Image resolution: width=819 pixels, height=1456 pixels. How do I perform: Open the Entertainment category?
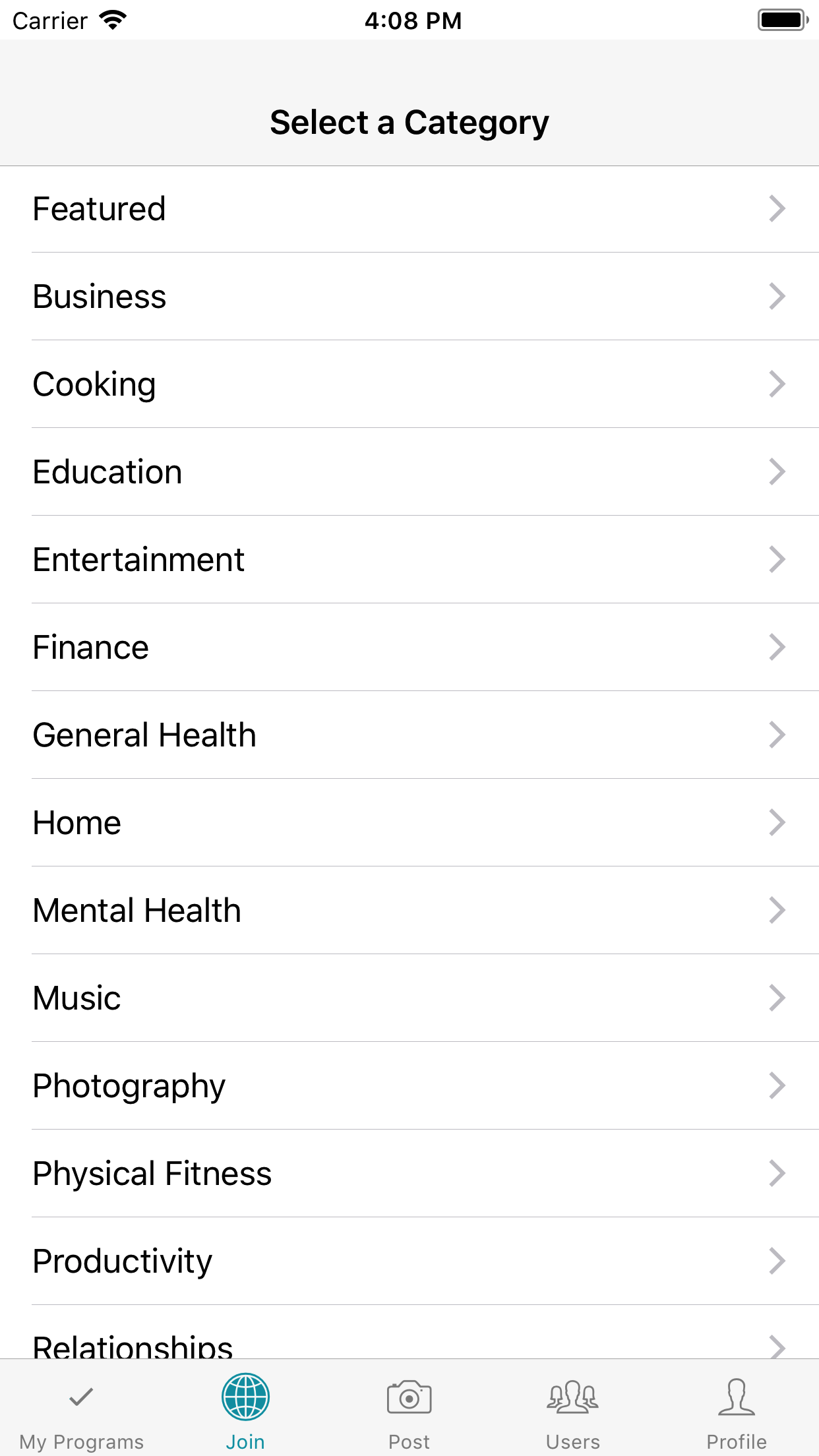pos(409,560)
